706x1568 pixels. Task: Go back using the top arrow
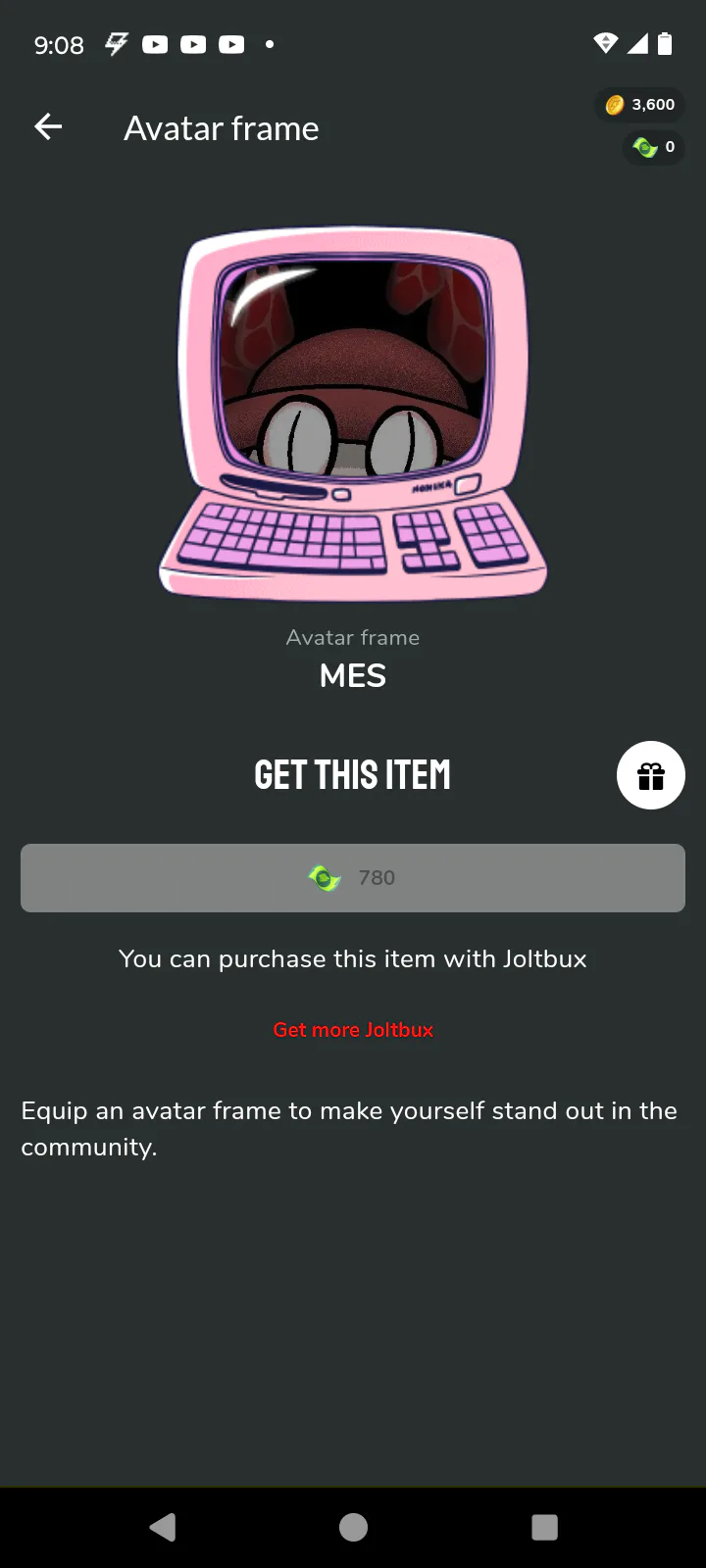48,126
